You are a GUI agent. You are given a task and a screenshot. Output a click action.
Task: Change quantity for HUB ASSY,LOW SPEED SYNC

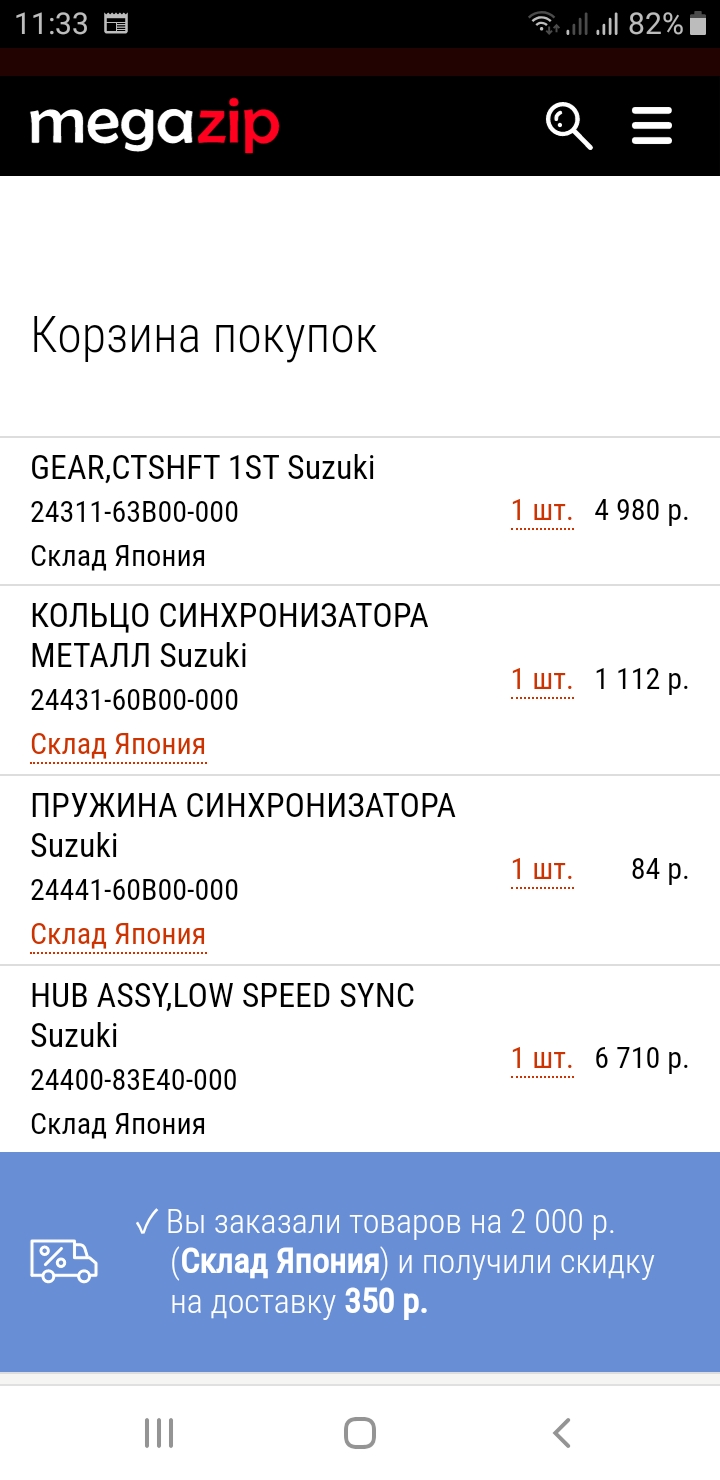[x=542, y=1059]
